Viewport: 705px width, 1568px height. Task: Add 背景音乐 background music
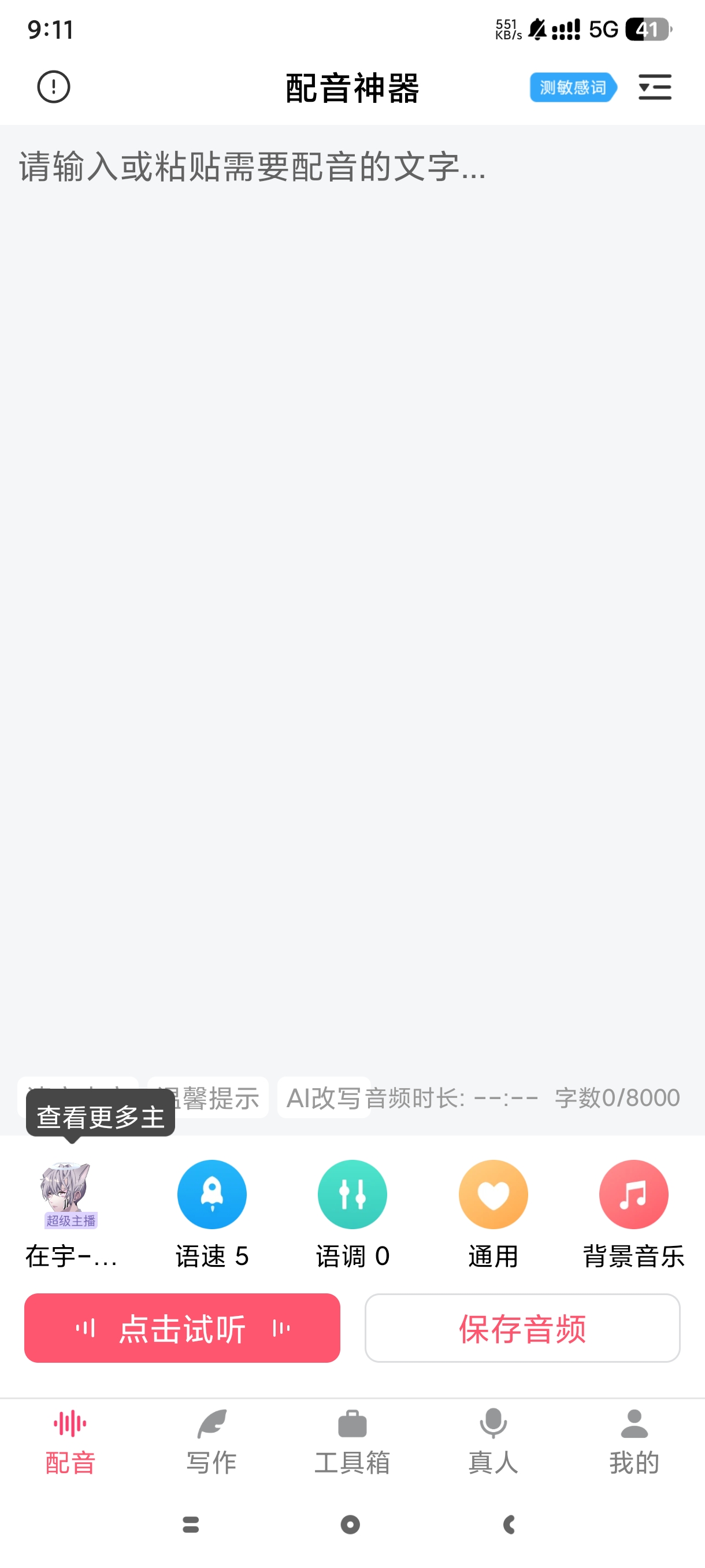click(633, 1195)
